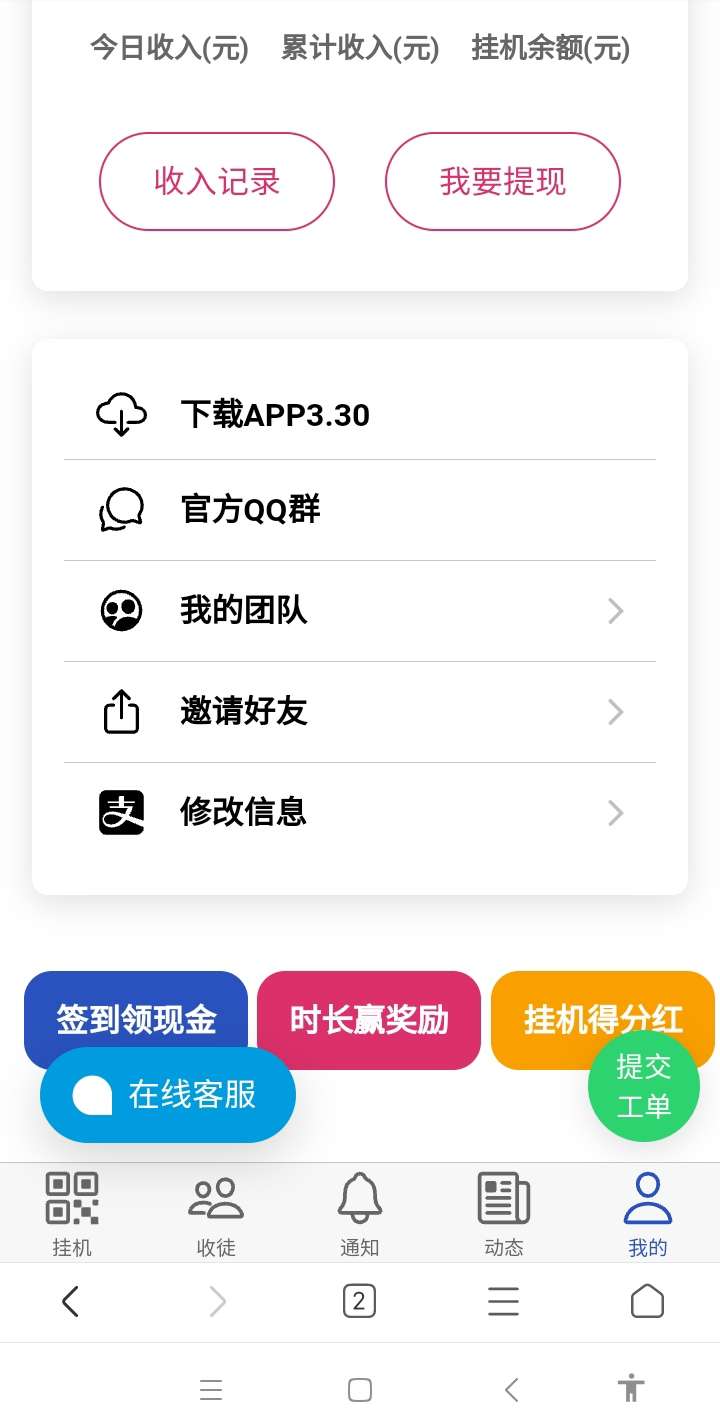Viewport: 720px width, 1413px height.
Task: Tap the 时长赢奖励 button
Action: tap(369, 1020)
